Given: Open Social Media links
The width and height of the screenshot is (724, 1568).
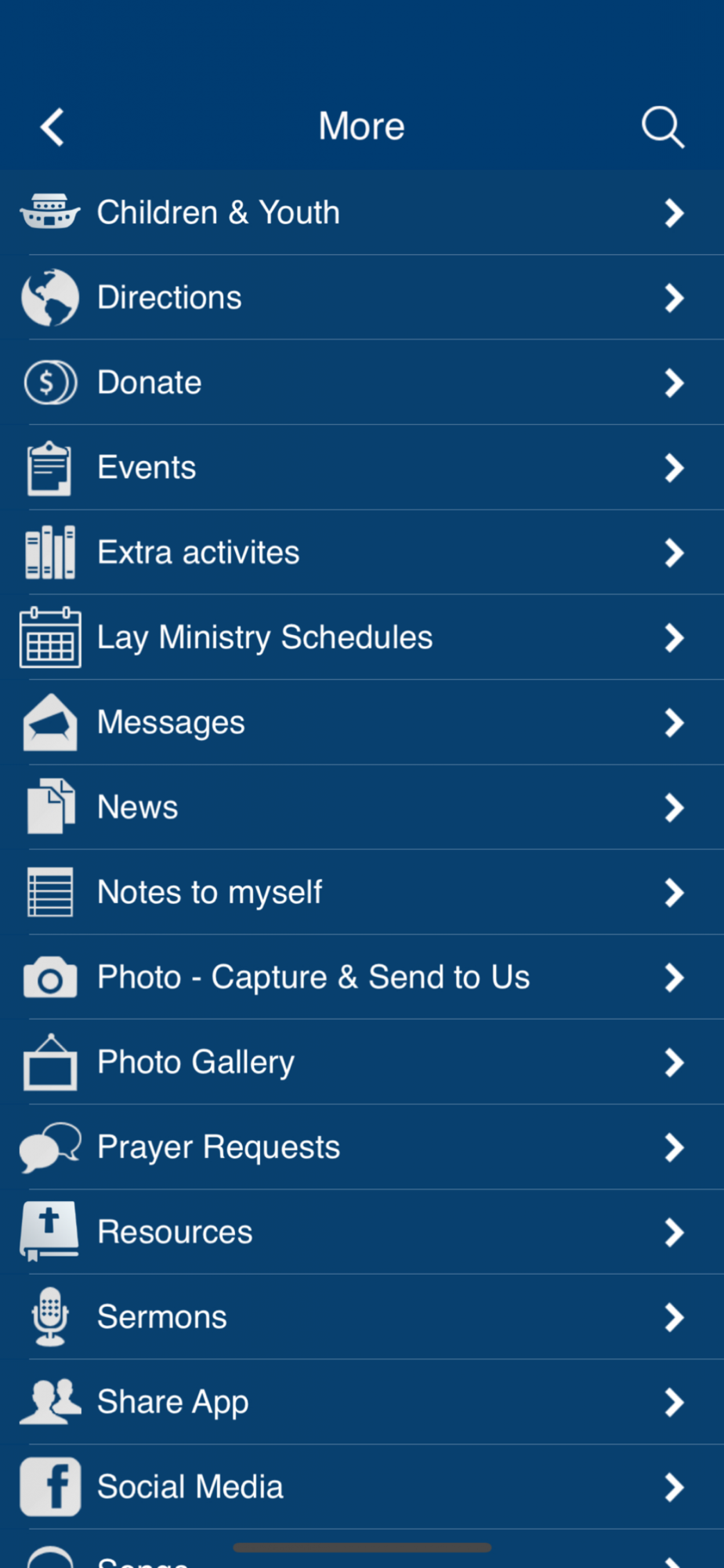Looking at the screenshot, I should pos(362,1486).
